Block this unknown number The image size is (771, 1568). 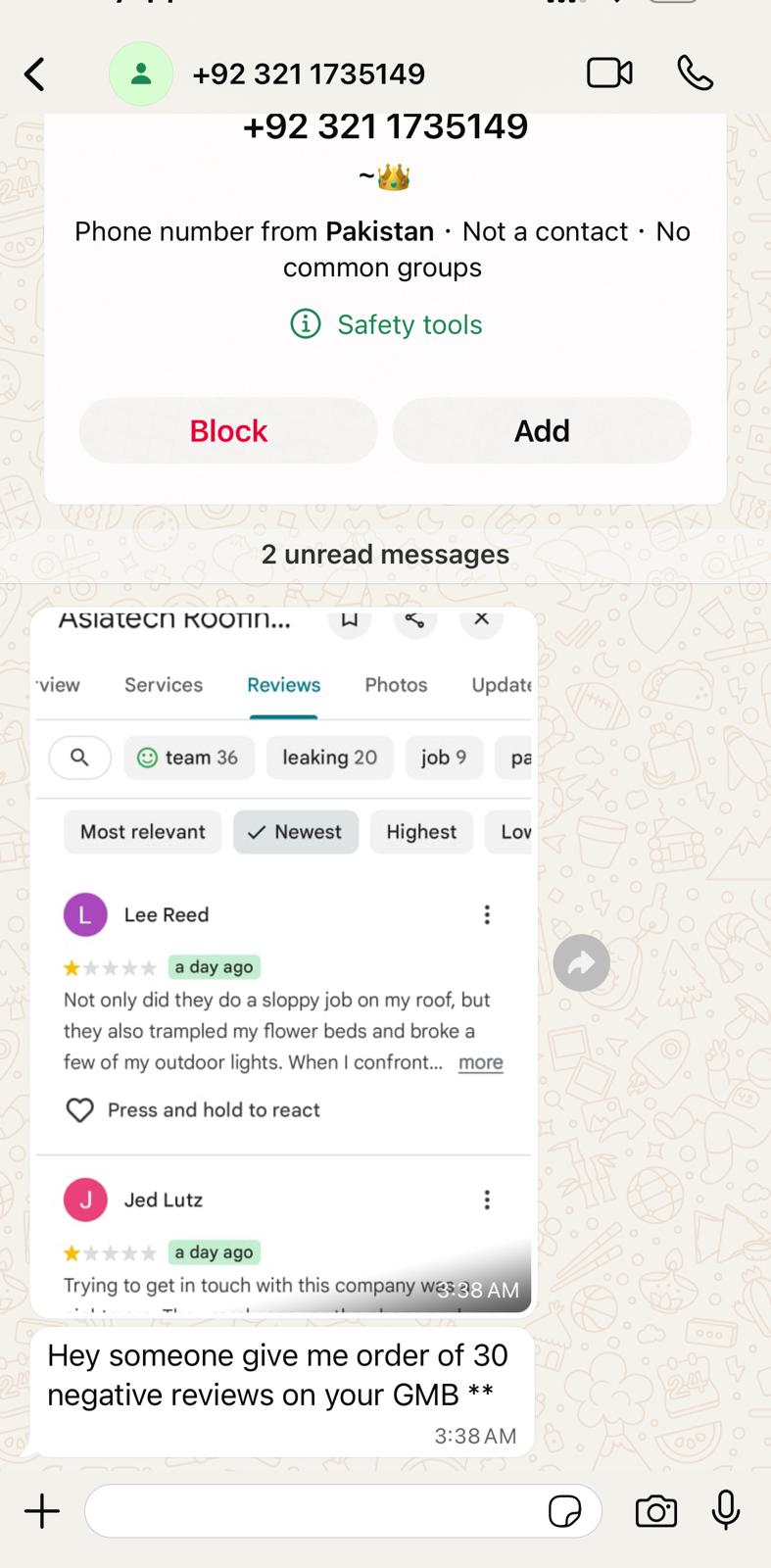pyautogui.click(x=228, y=430)
